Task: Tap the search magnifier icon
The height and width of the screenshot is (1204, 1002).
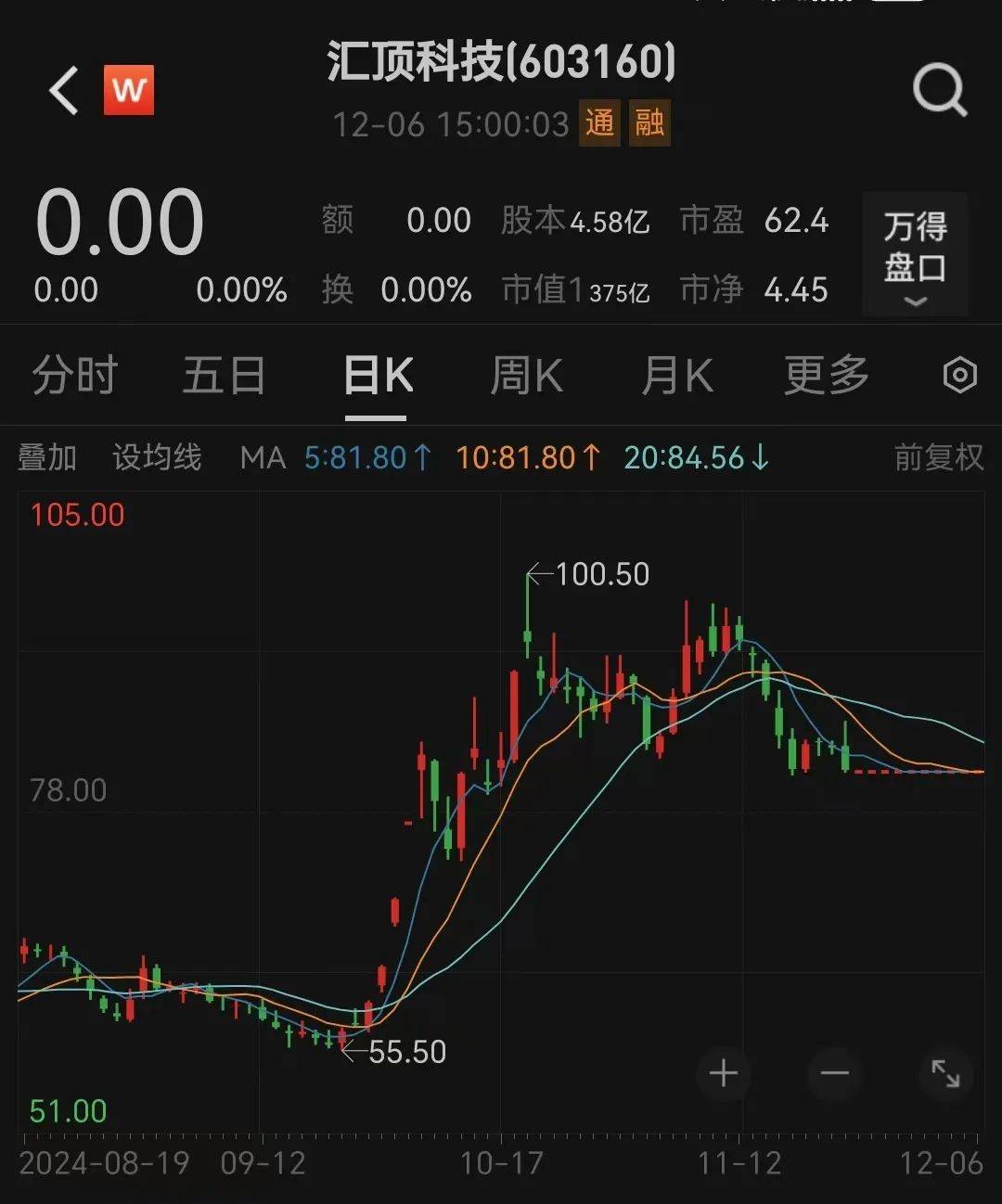Action: click(940, 90)
